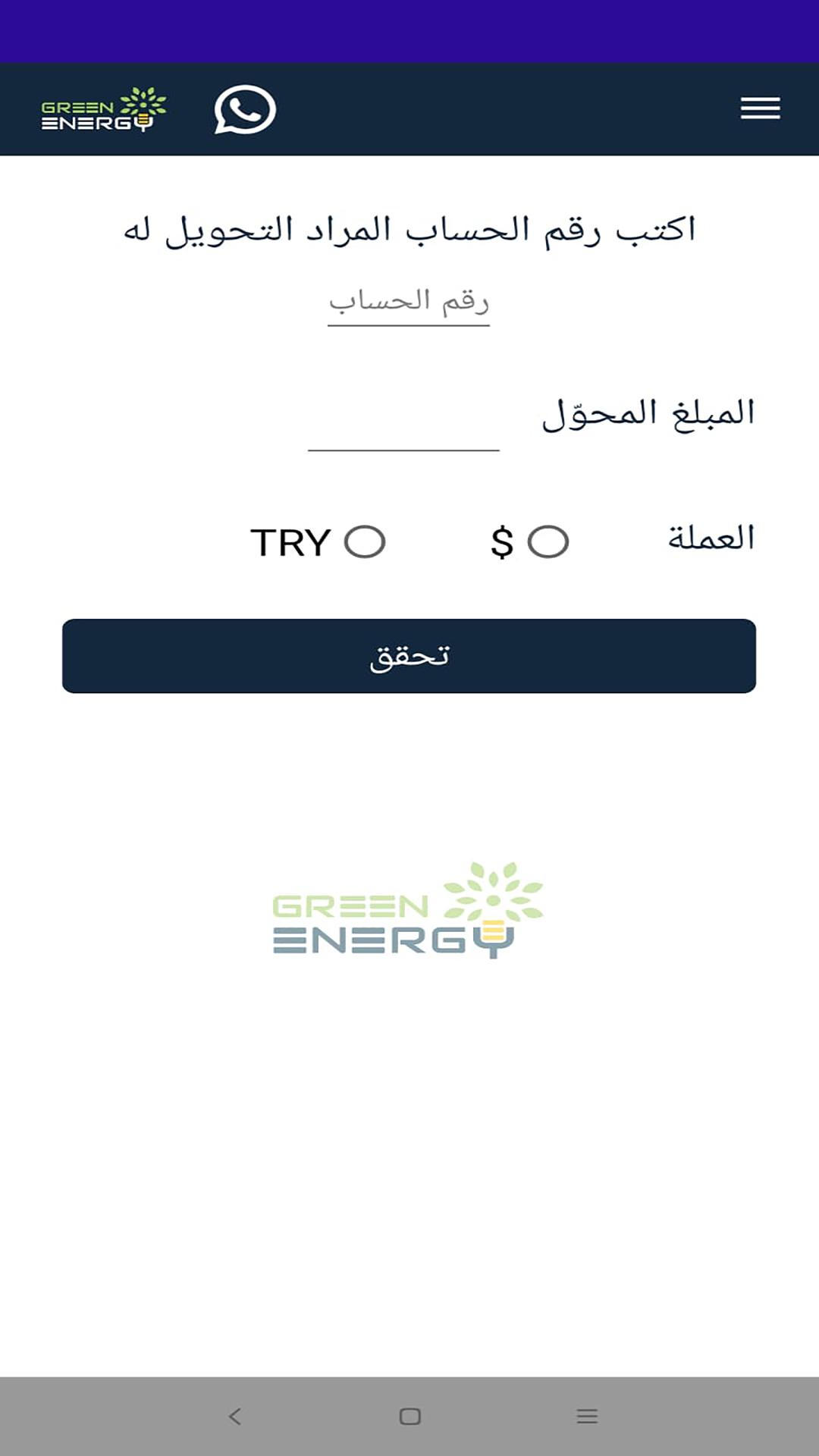Select the dollar $ currency option

pos(548,541)
